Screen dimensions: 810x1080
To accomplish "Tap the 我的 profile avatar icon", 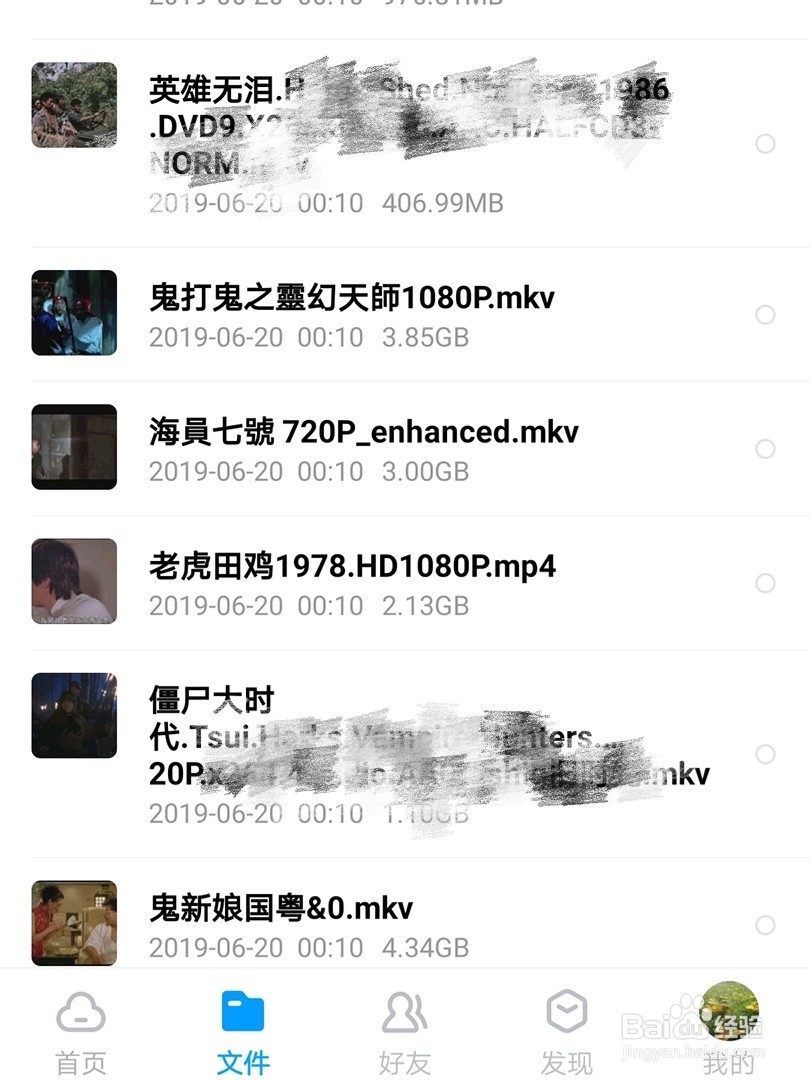I will 727,1015.
